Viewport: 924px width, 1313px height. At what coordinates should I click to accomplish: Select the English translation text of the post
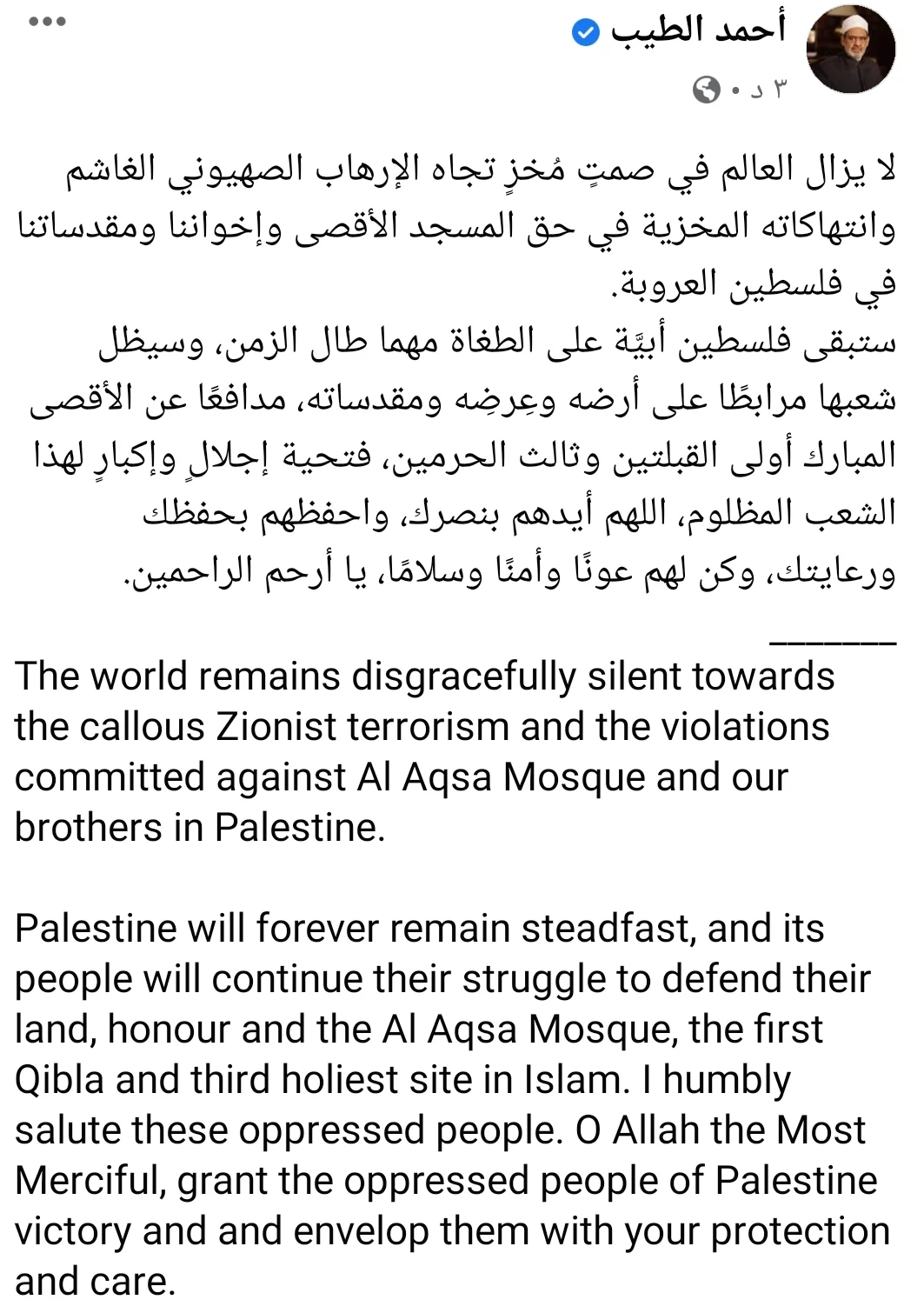tap(426, 748)
